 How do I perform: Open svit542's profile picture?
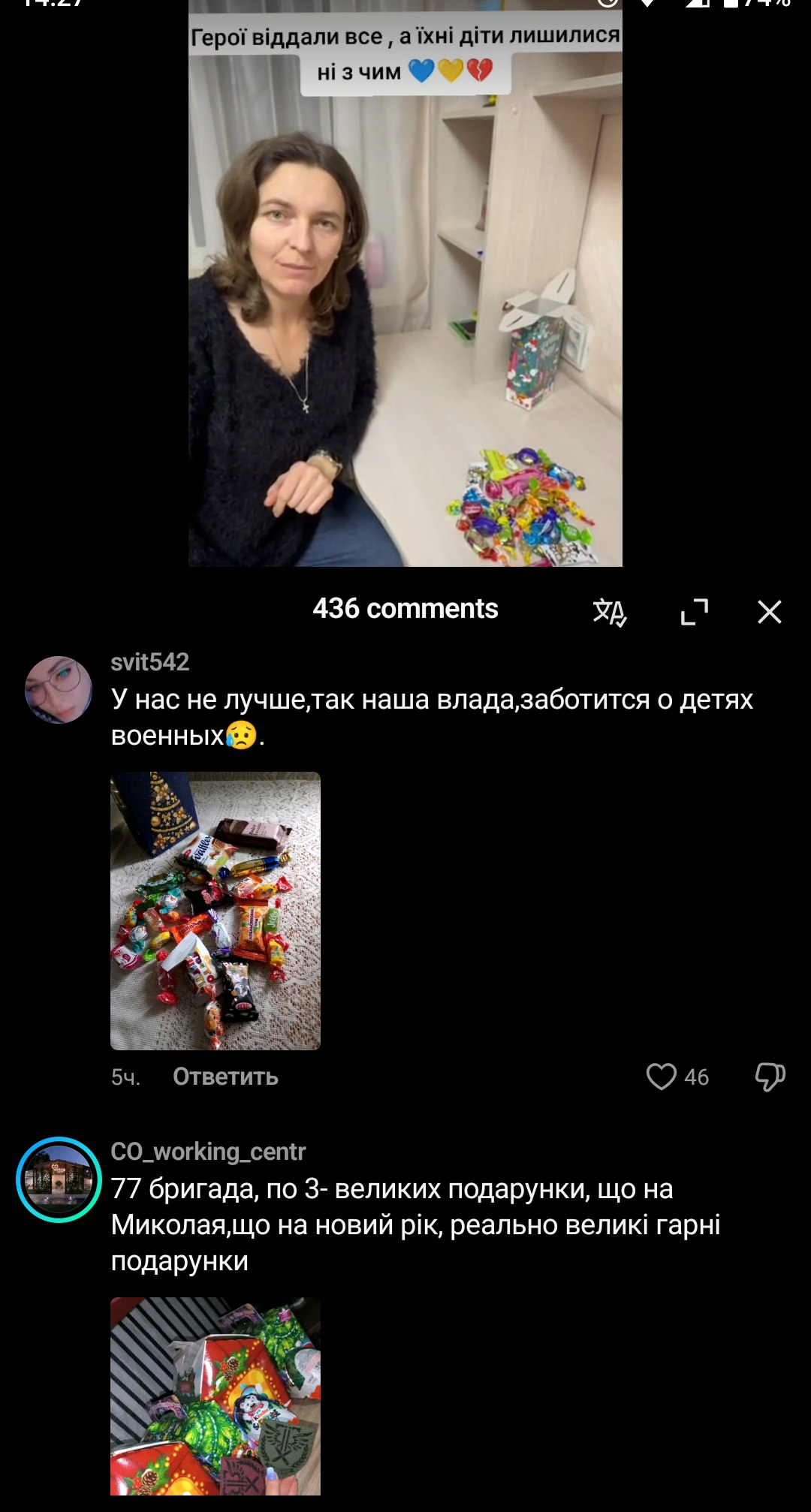59,690
